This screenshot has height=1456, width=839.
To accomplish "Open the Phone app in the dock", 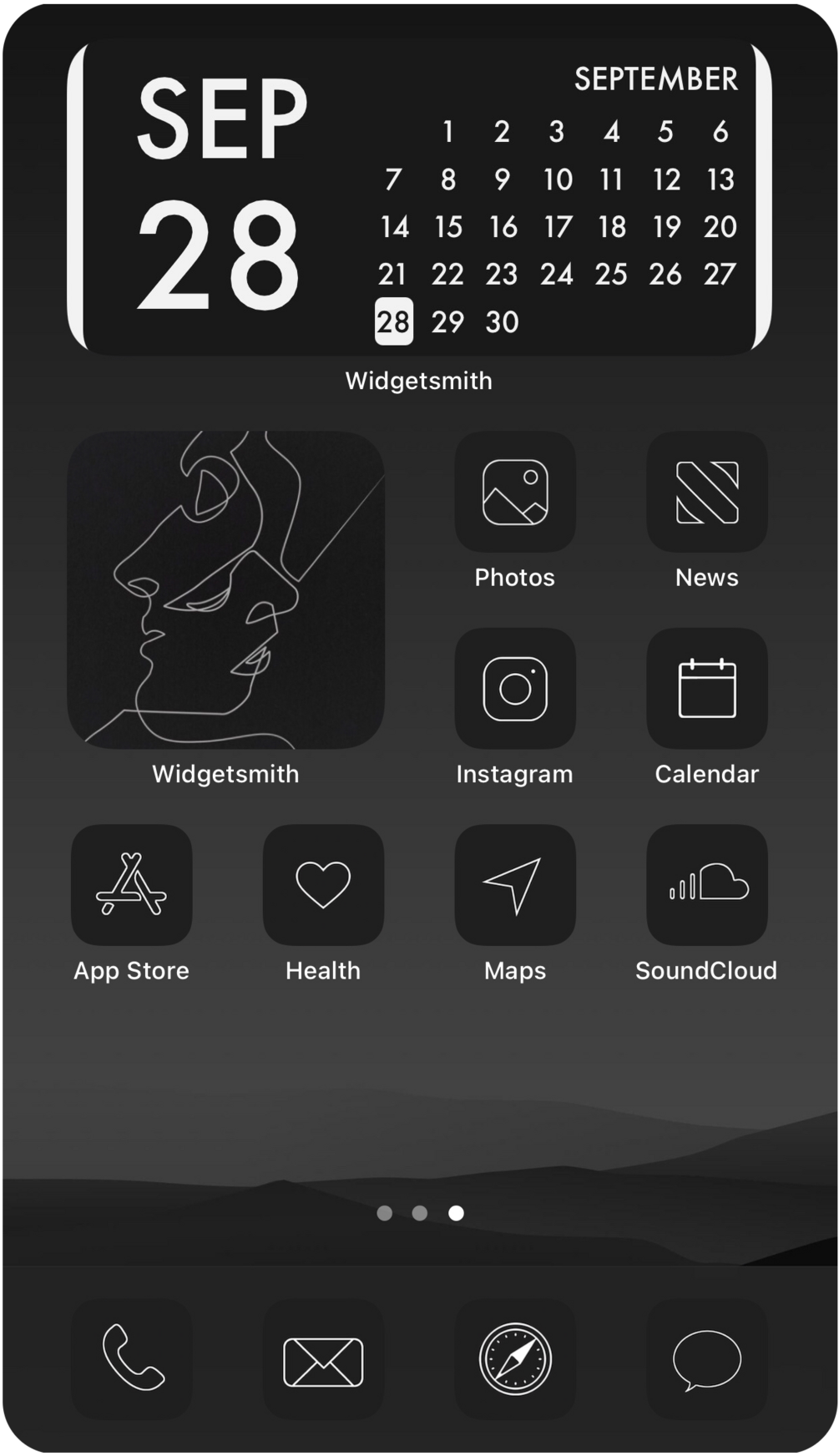I will point(132,1358).
